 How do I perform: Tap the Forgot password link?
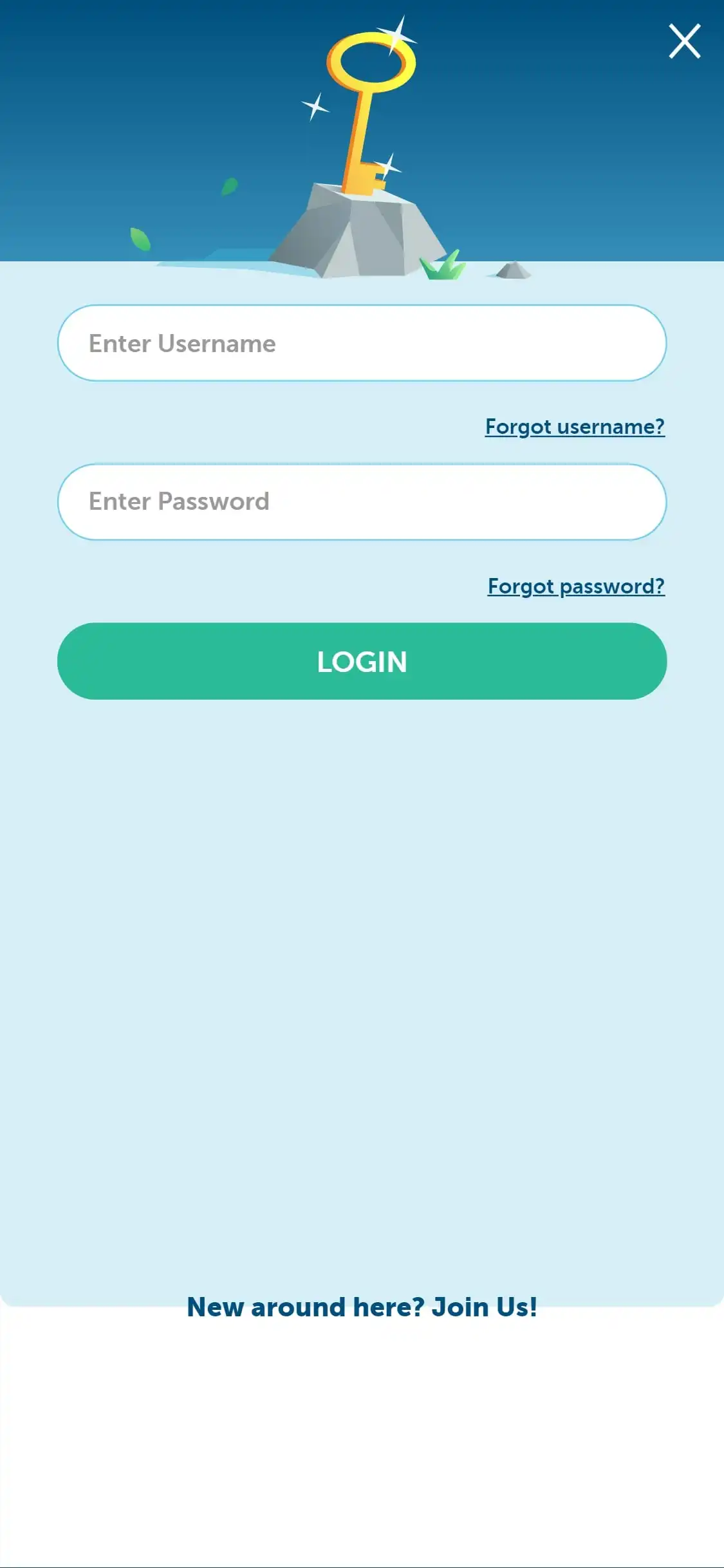point(576,586)
